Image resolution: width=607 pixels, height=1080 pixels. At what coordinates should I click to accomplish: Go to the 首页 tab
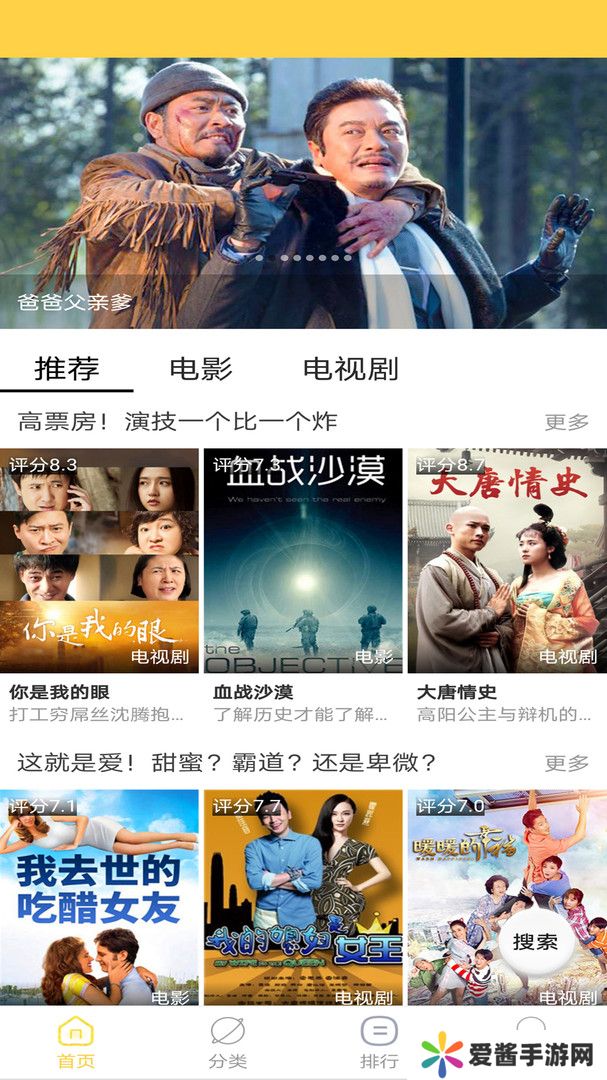[76, 1042]
